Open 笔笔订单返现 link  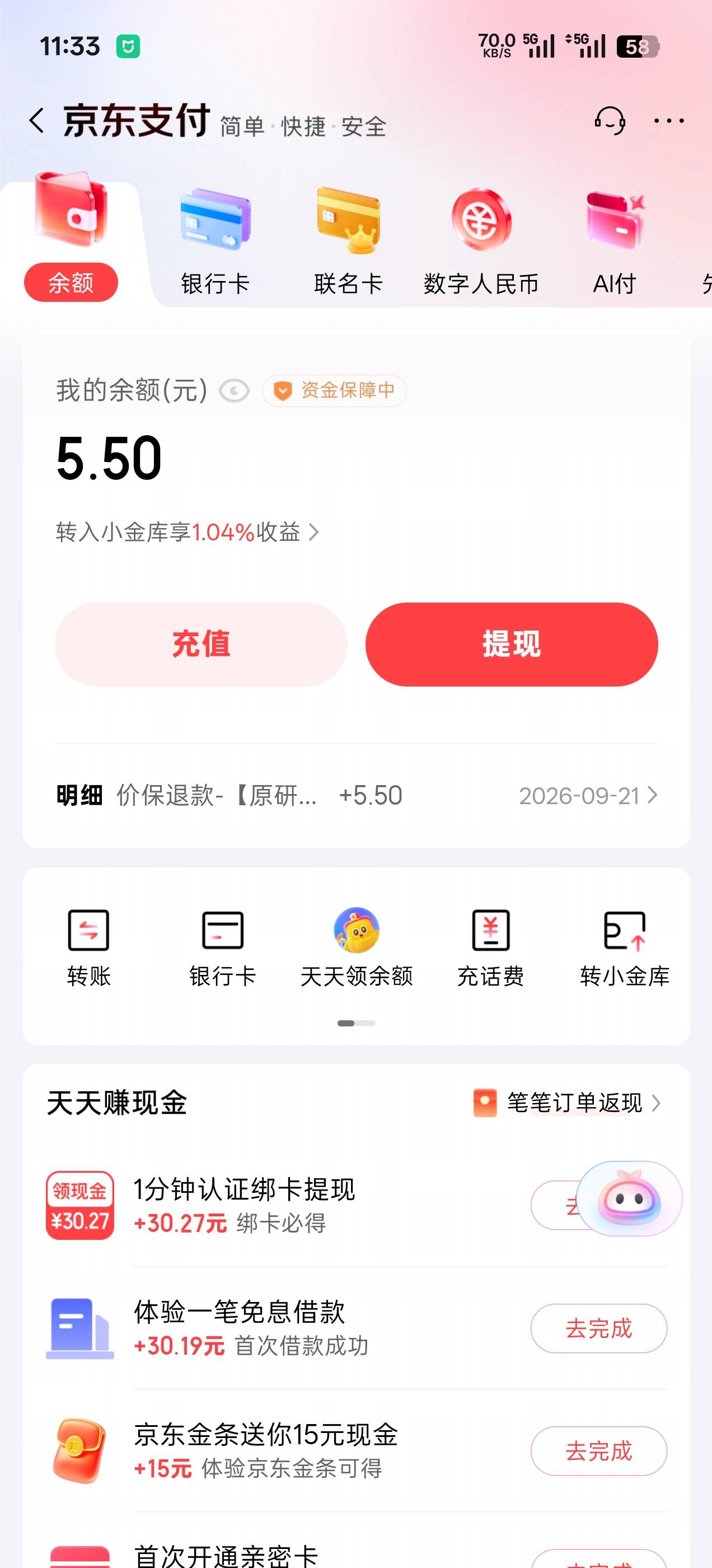567,1102
